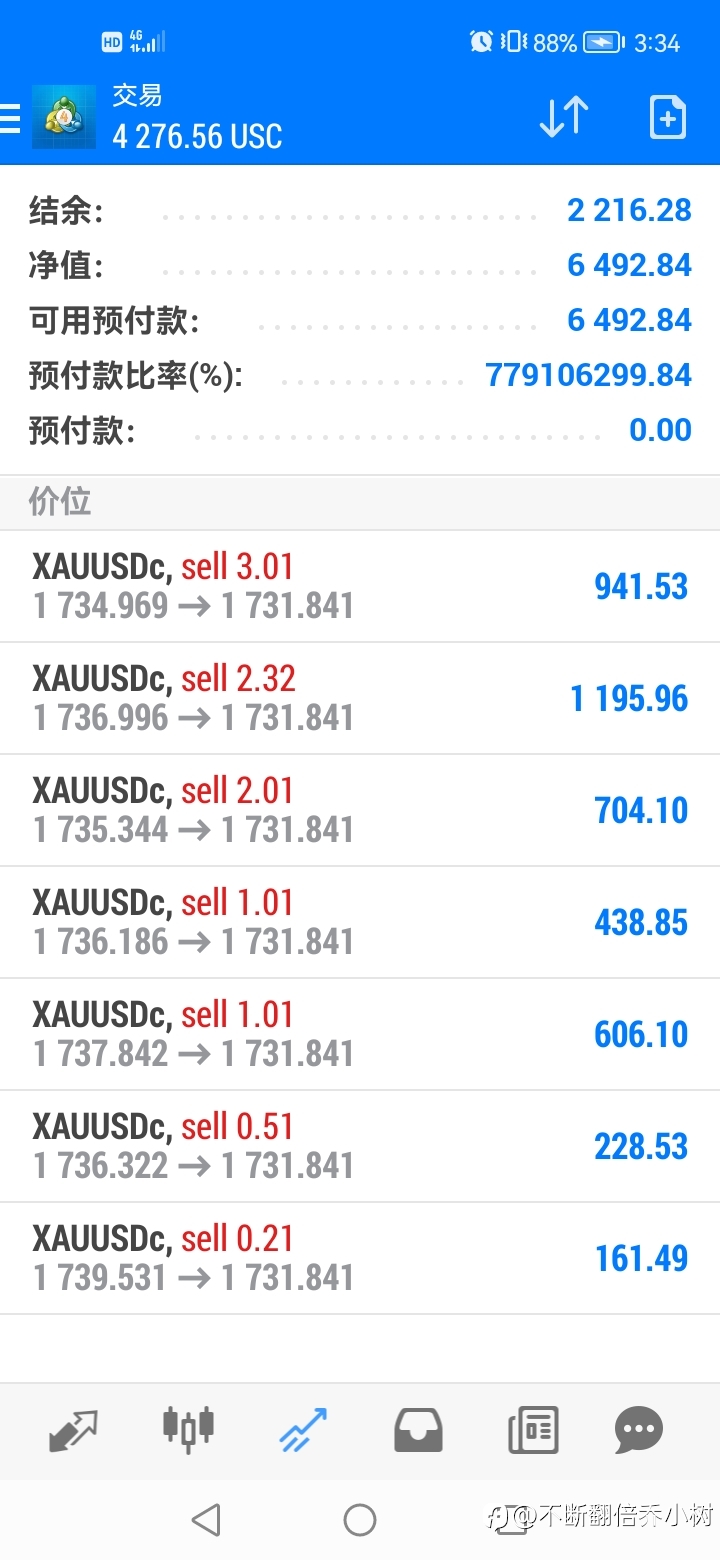Open the XAUUSDc sell 2.32 position
The image size is (720, 1560).
[x=360, y=698]
